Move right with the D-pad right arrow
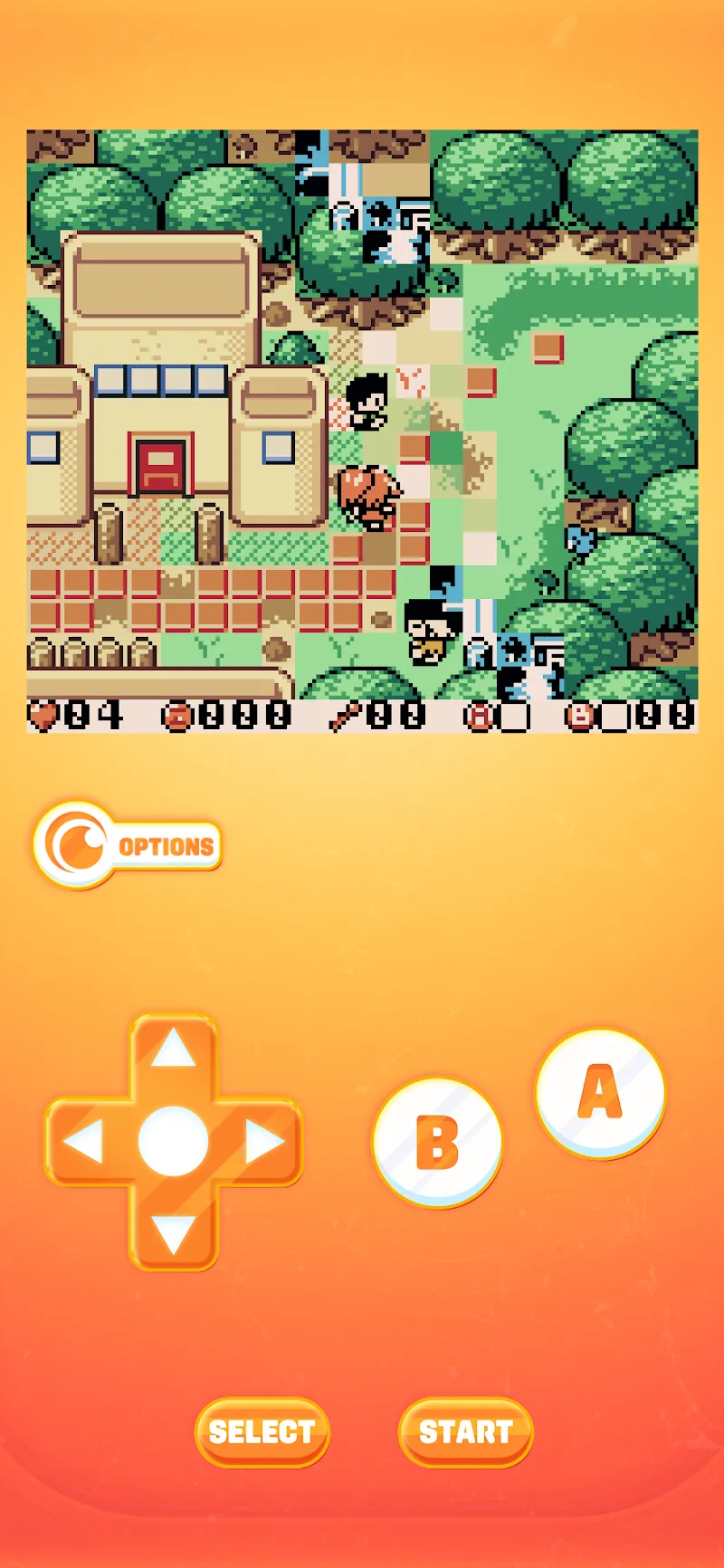Image resolution: width=724 pixels, height=1568 pixels. pos(263,1142)
